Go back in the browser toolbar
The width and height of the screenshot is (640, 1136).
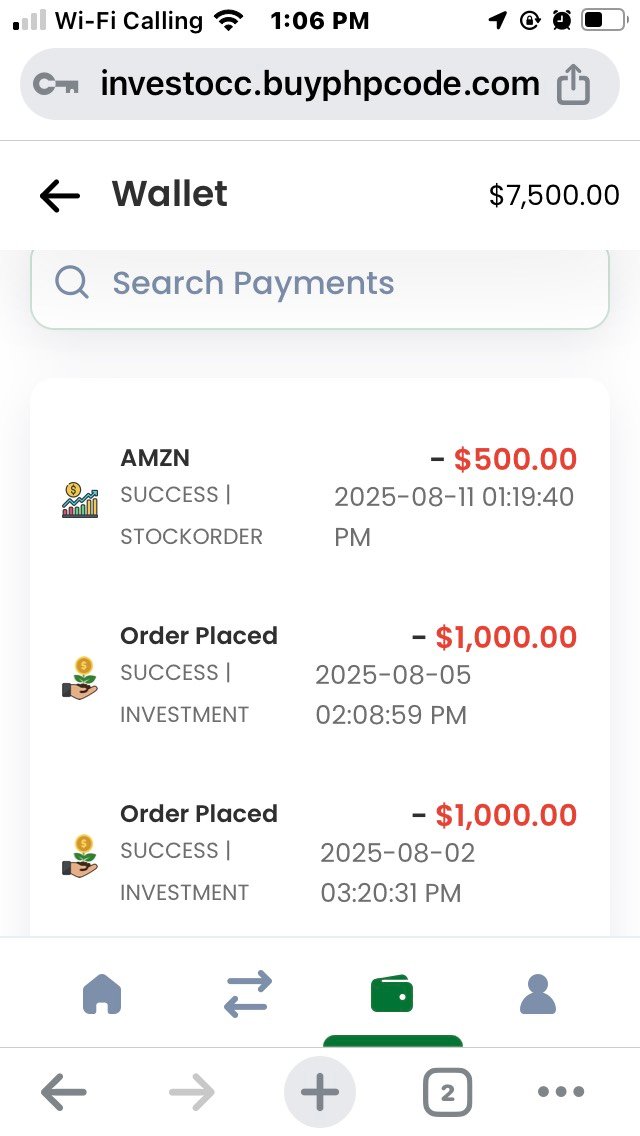point(64,1091)
